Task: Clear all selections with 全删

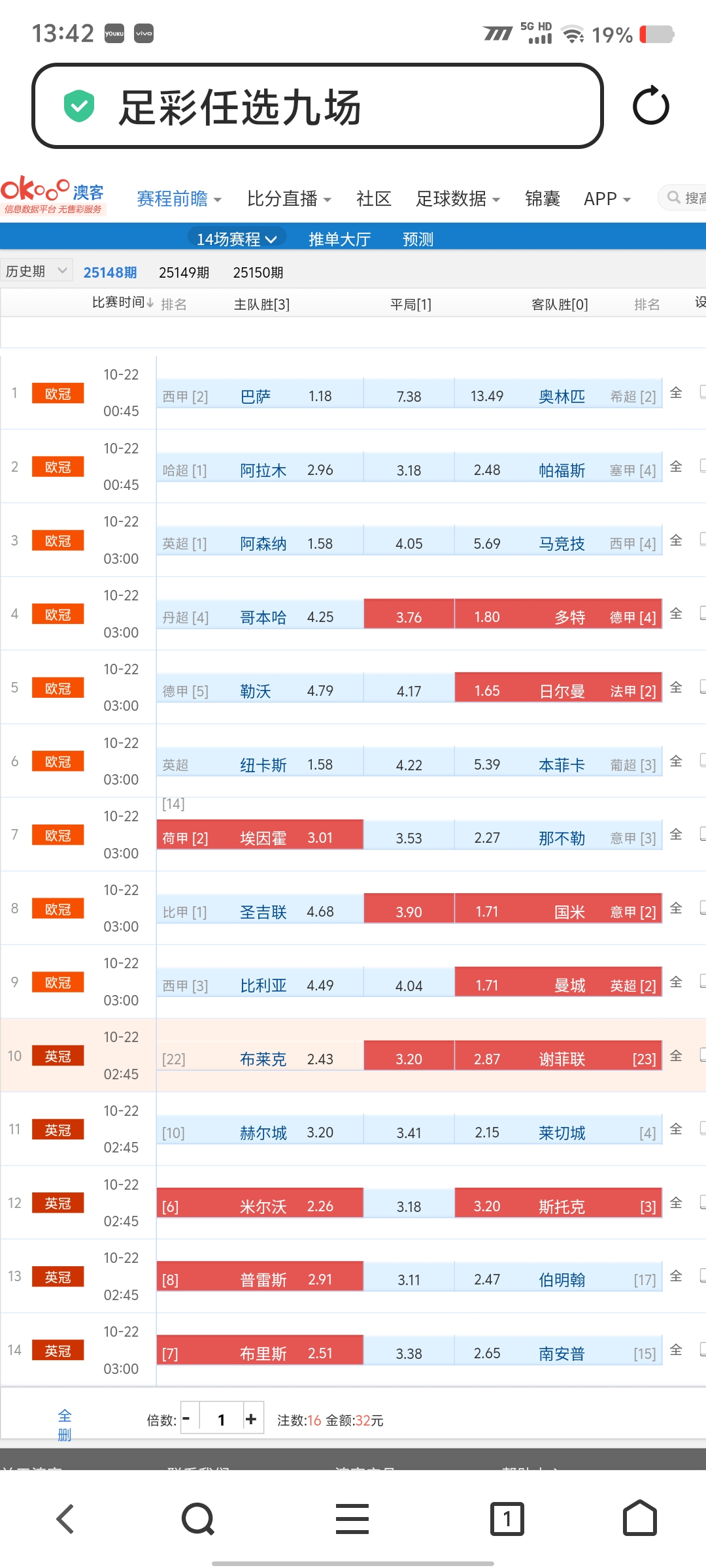Action: [x=65, y=1425]
